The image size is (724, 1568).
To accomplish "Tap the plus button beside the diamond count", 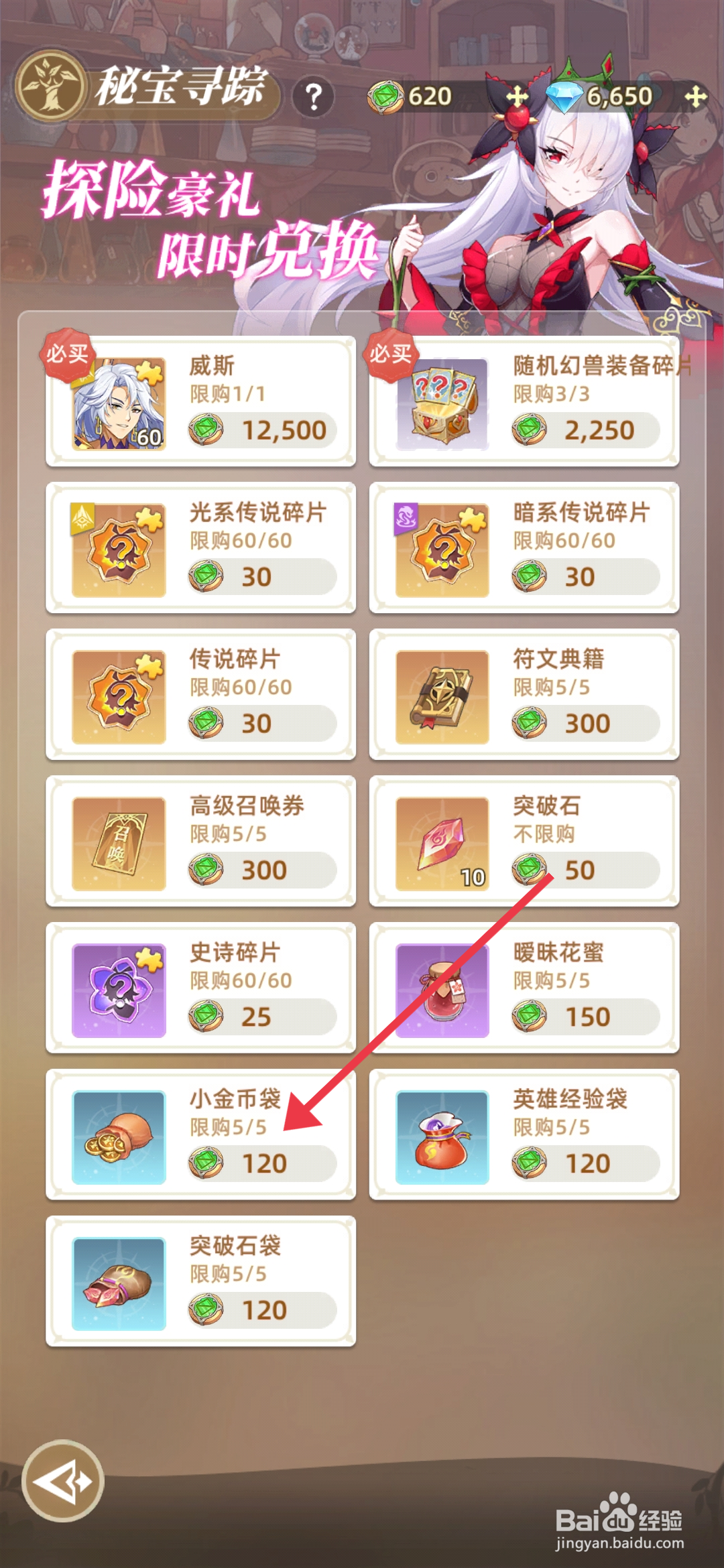I will coord(695,96).
